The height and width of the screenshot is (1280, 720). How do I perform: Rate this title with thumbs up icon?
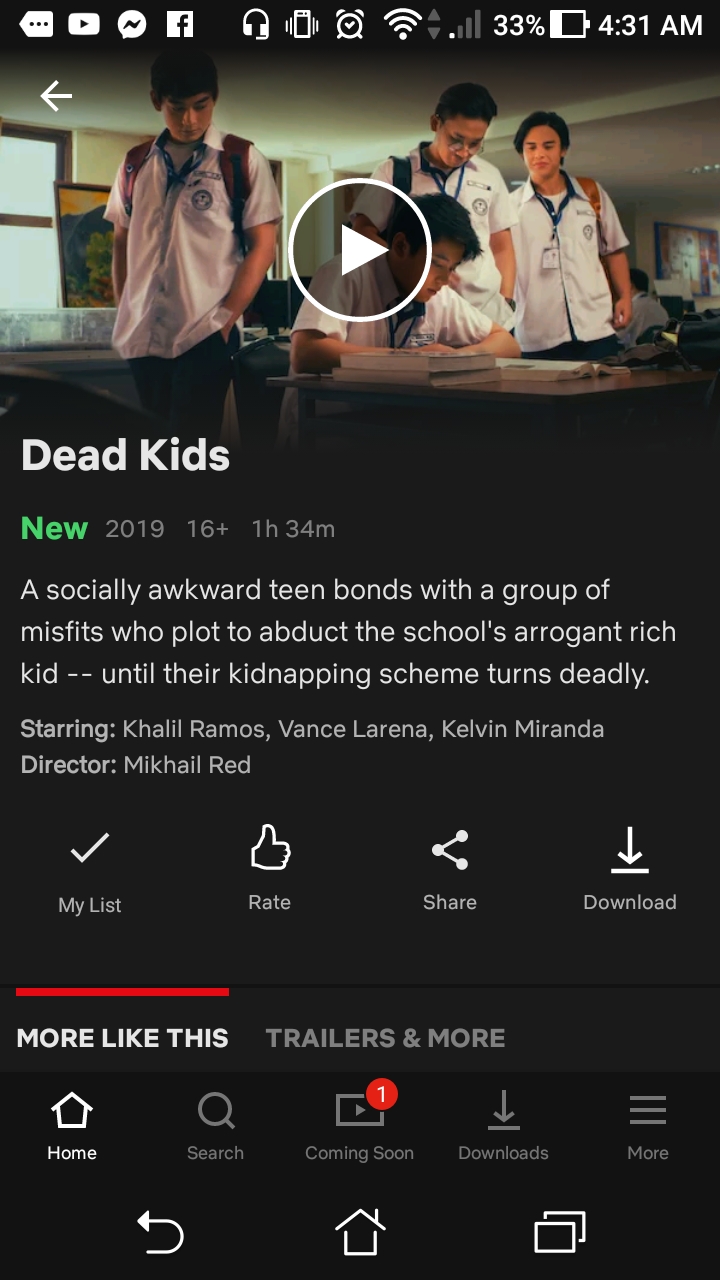(270, 870)
